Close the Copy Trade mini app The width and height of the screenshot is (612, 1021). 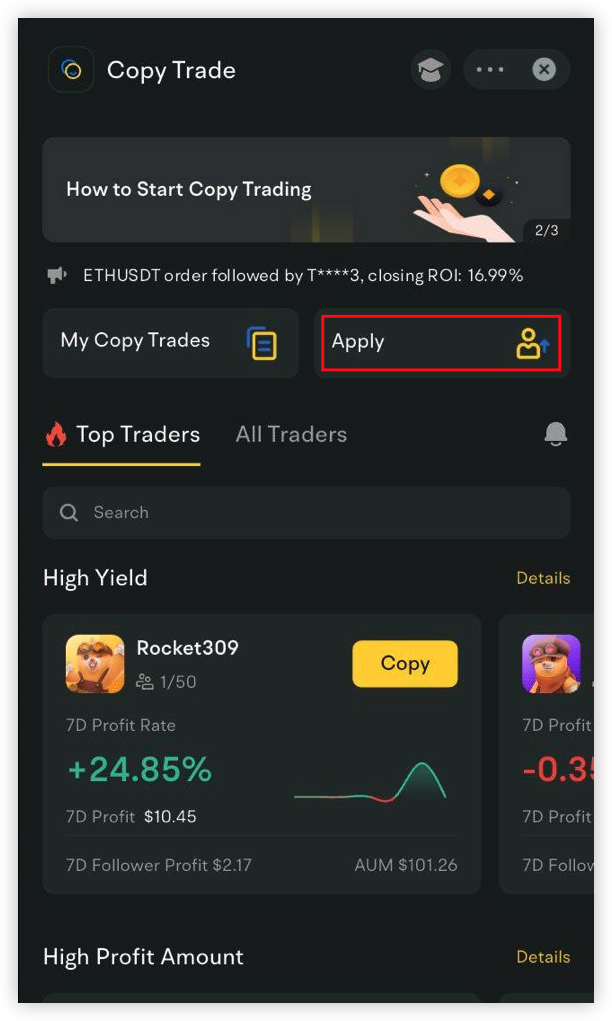544,70
